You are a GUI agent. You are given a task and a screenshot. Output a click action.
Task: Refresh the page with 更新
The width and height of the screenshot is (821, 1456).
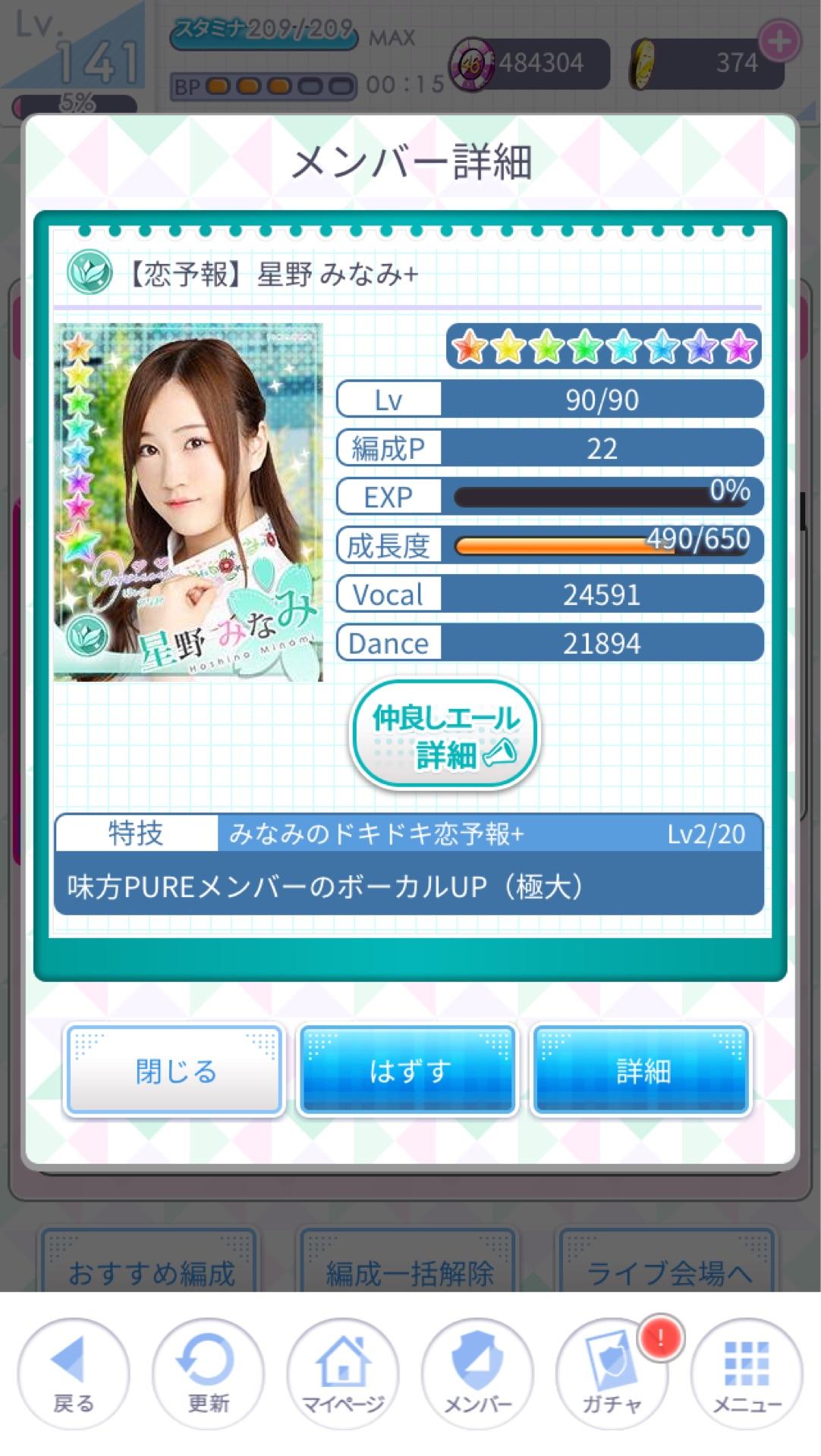[208, 1374]
